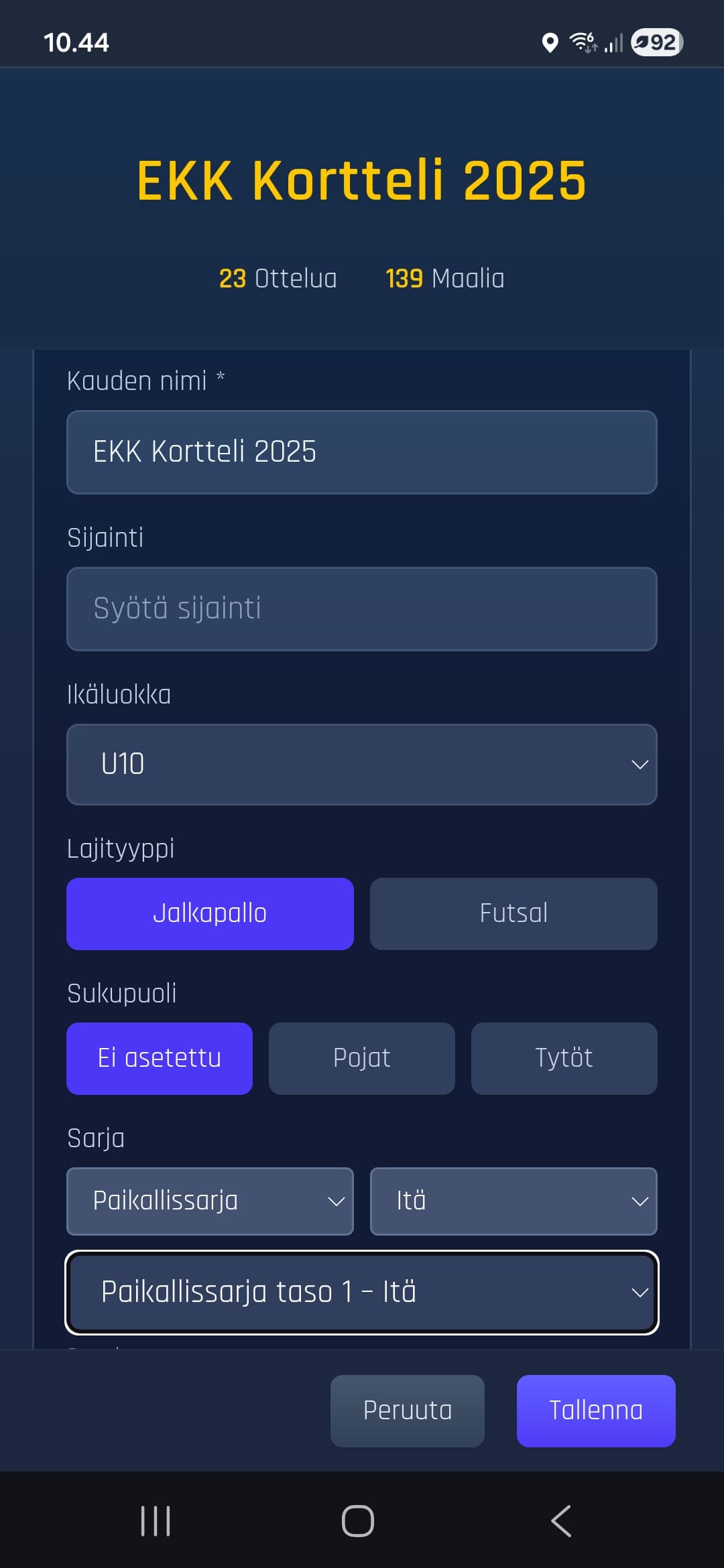Keep Ei asetettu gender option selected
724x1568 pixels.
click(x=159, y=1057)
